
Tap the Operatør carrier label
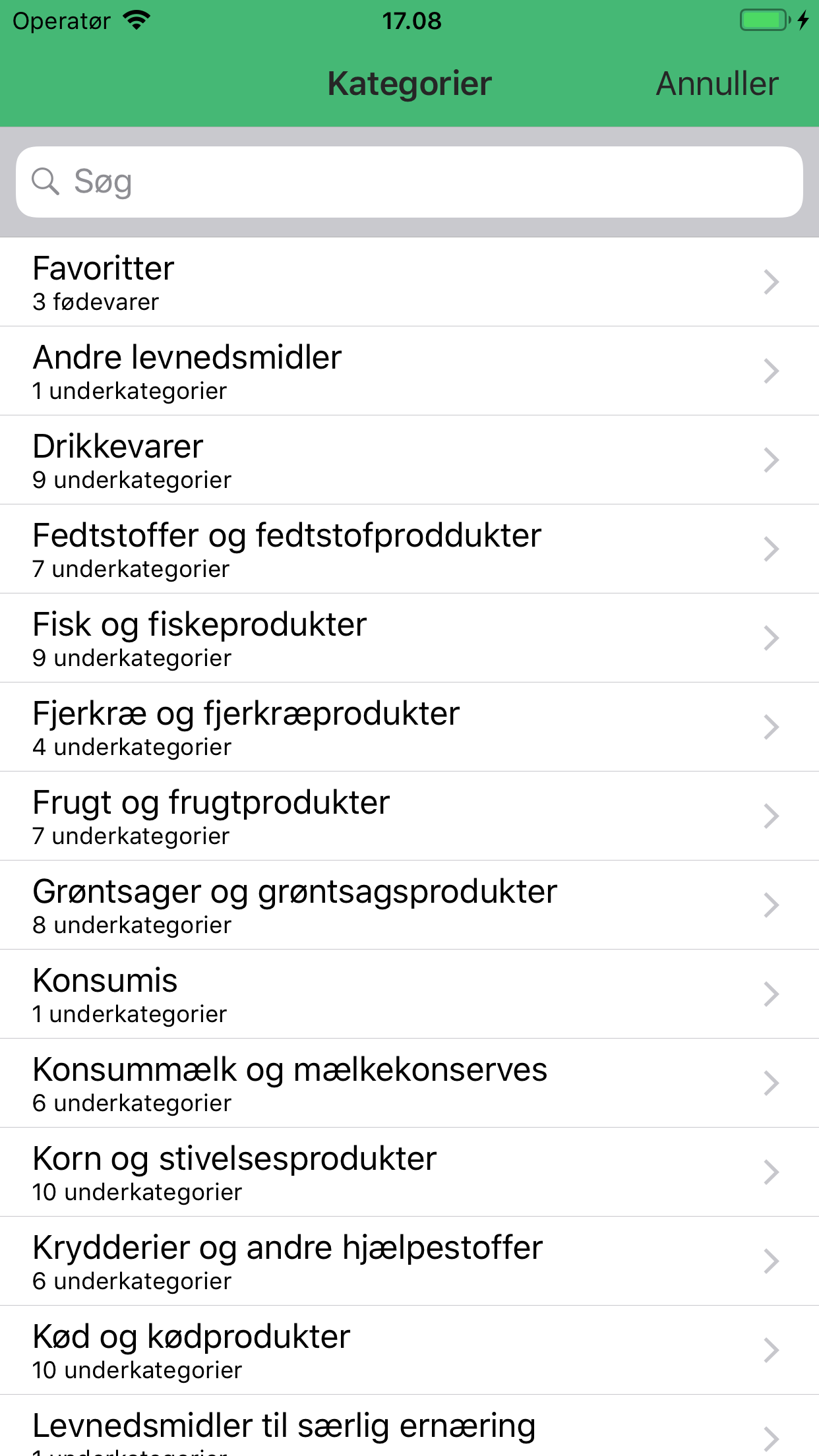tap(63, 20)
